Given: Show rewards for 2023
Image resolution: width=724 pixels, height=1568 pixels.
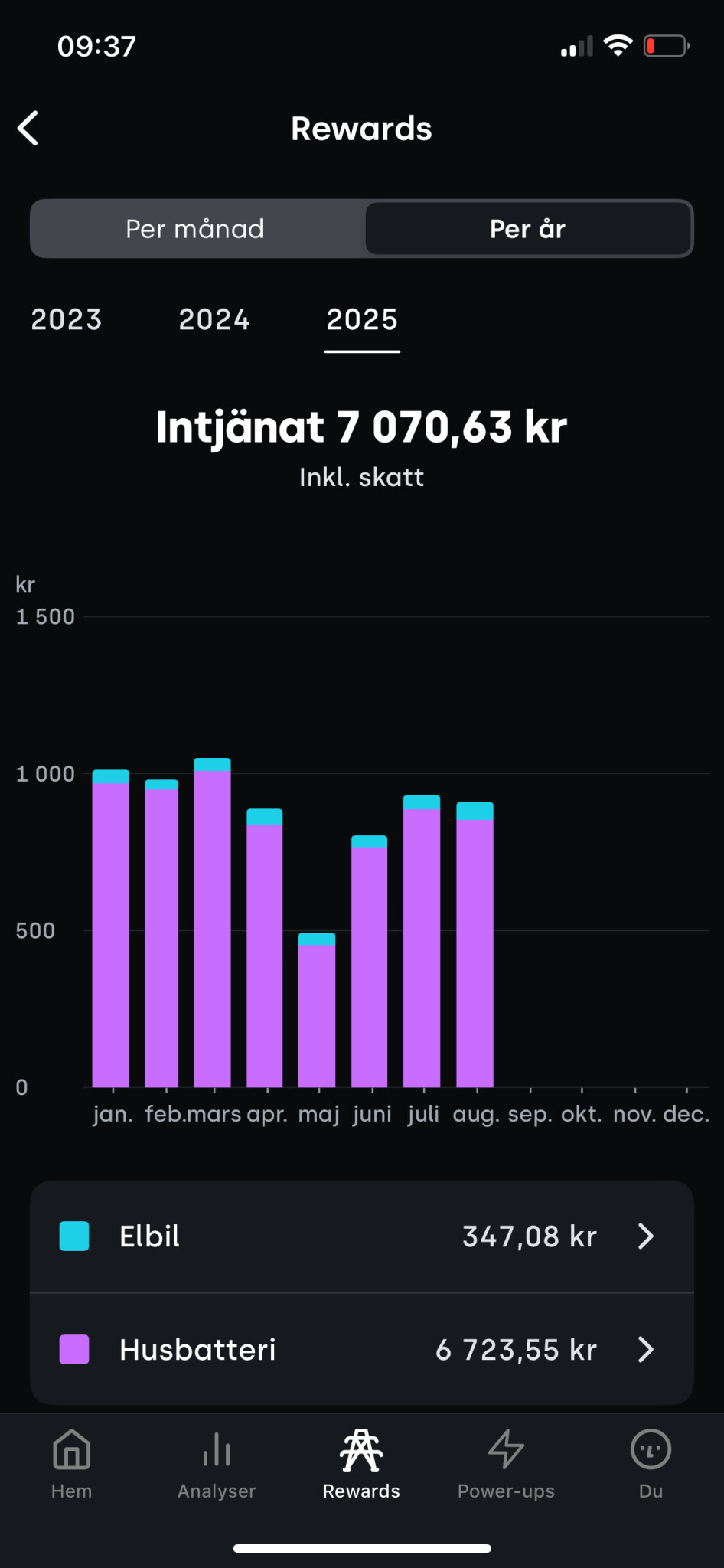Looking at the screenshot, I should (67, 319).
